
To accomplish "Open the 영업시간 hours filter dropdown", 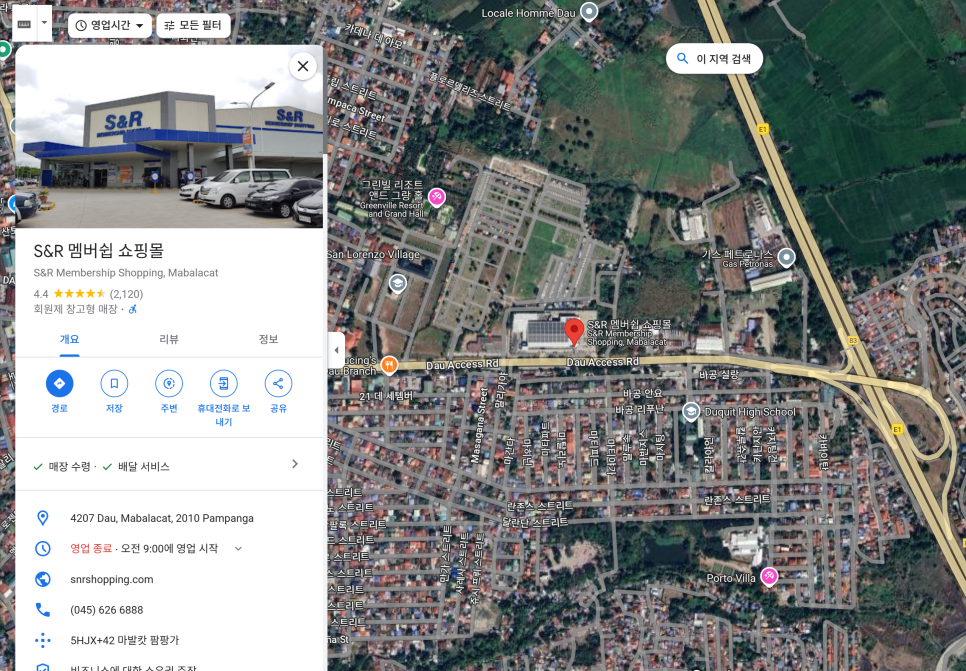I will pos(110,25).
